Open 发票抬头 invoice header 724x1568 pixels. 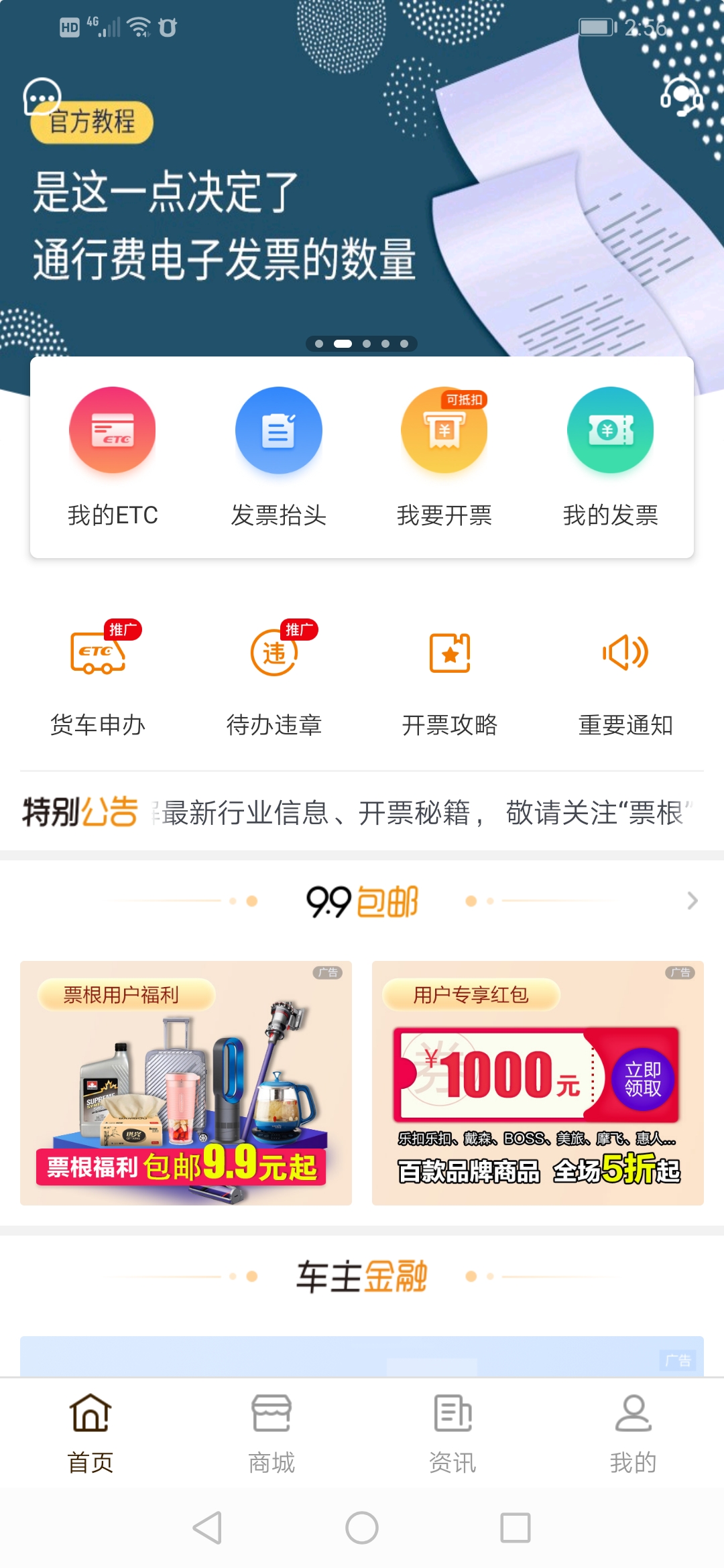278,456
